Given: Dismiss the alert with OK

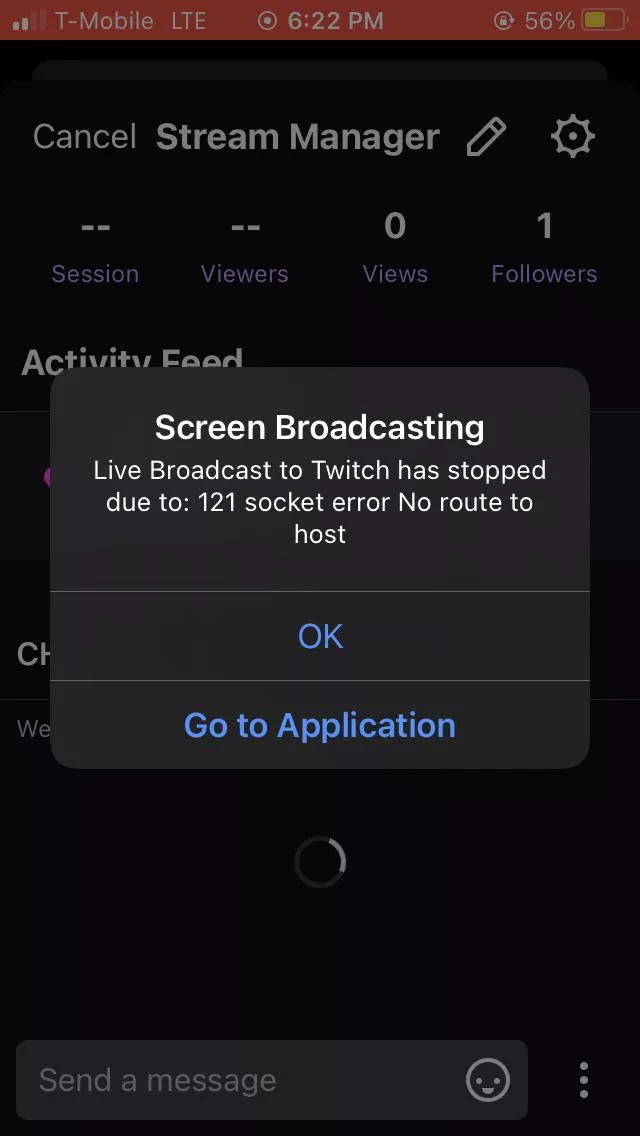Looking at the screenshot, I should click(320, 636).
